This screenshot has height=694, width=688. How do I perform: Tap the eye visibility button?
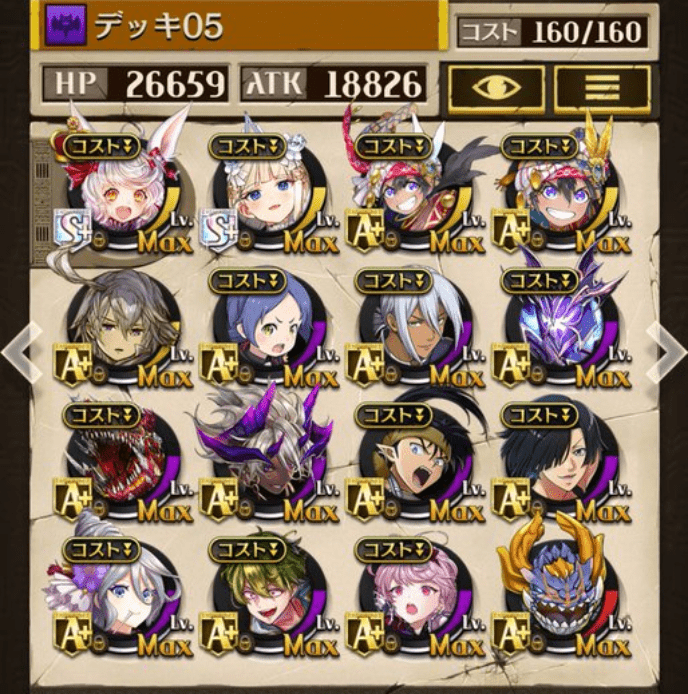tap(496, 87)
